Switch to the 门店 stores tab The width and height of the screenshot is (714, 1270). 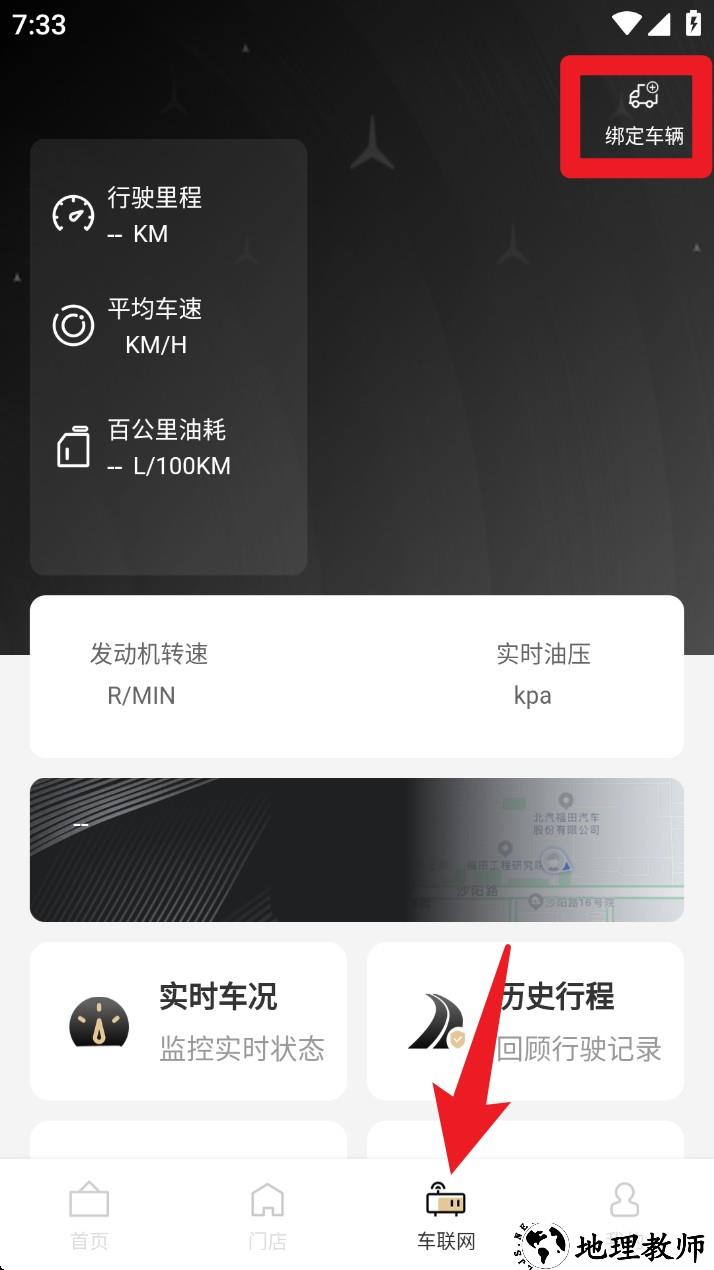(x=267, y=1215)
